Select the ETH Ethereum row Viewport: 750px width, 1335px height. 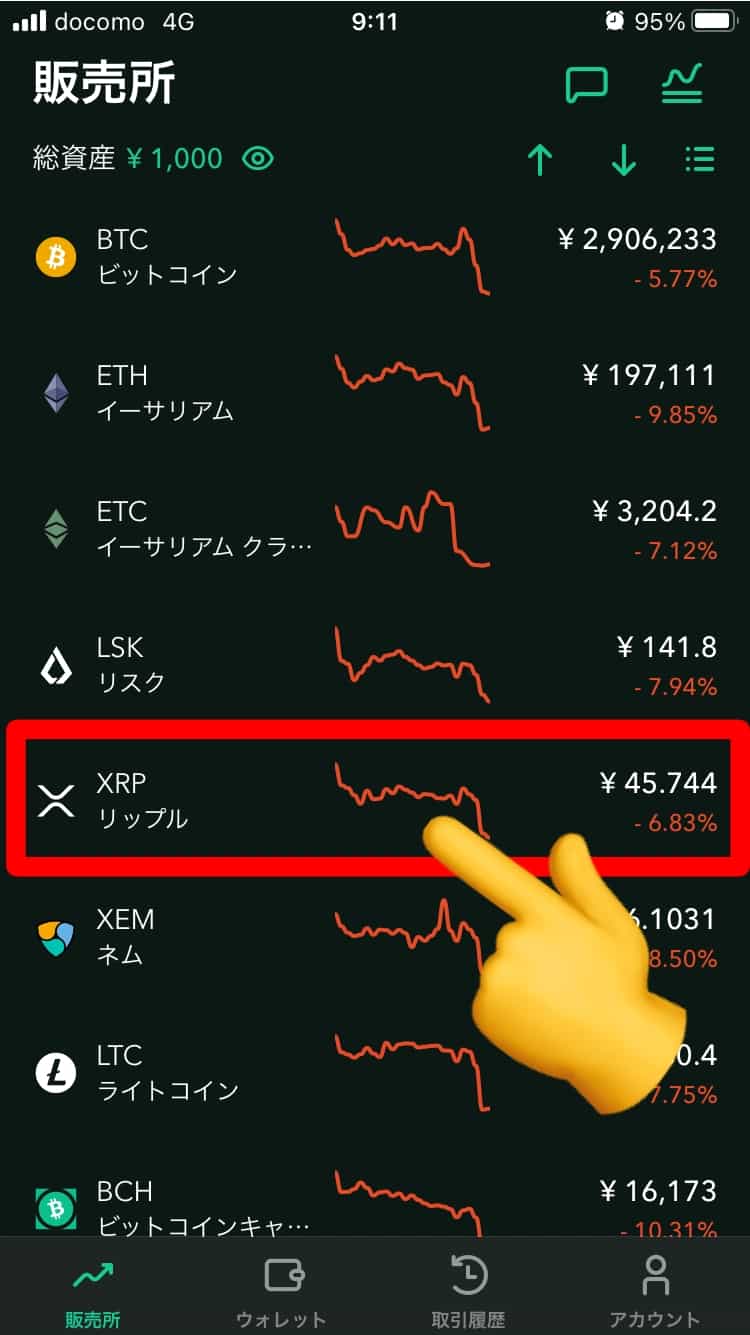pos(375,393)
